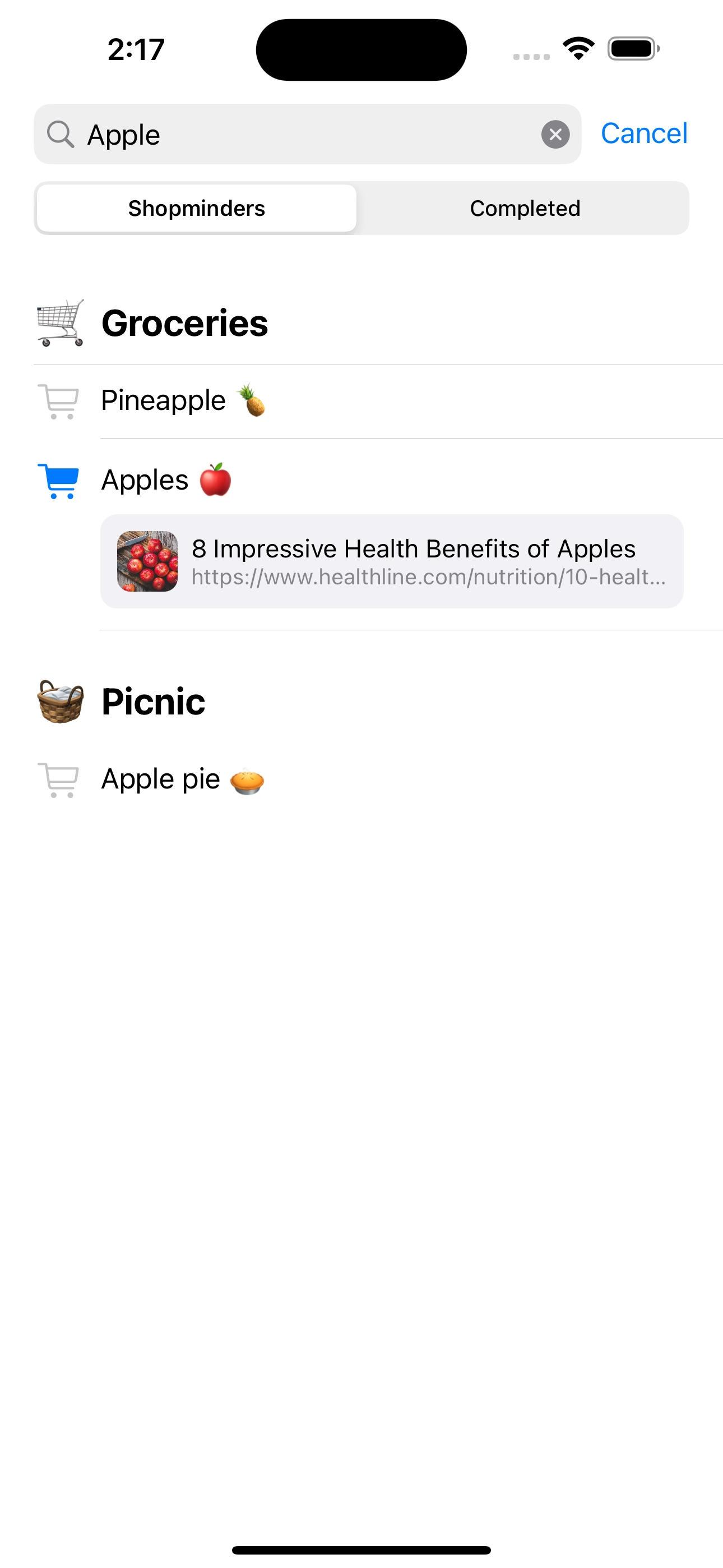Screen dimensions: 723x1568
Task: Select the Shopminders tab
Action: [x=197, y=208]
